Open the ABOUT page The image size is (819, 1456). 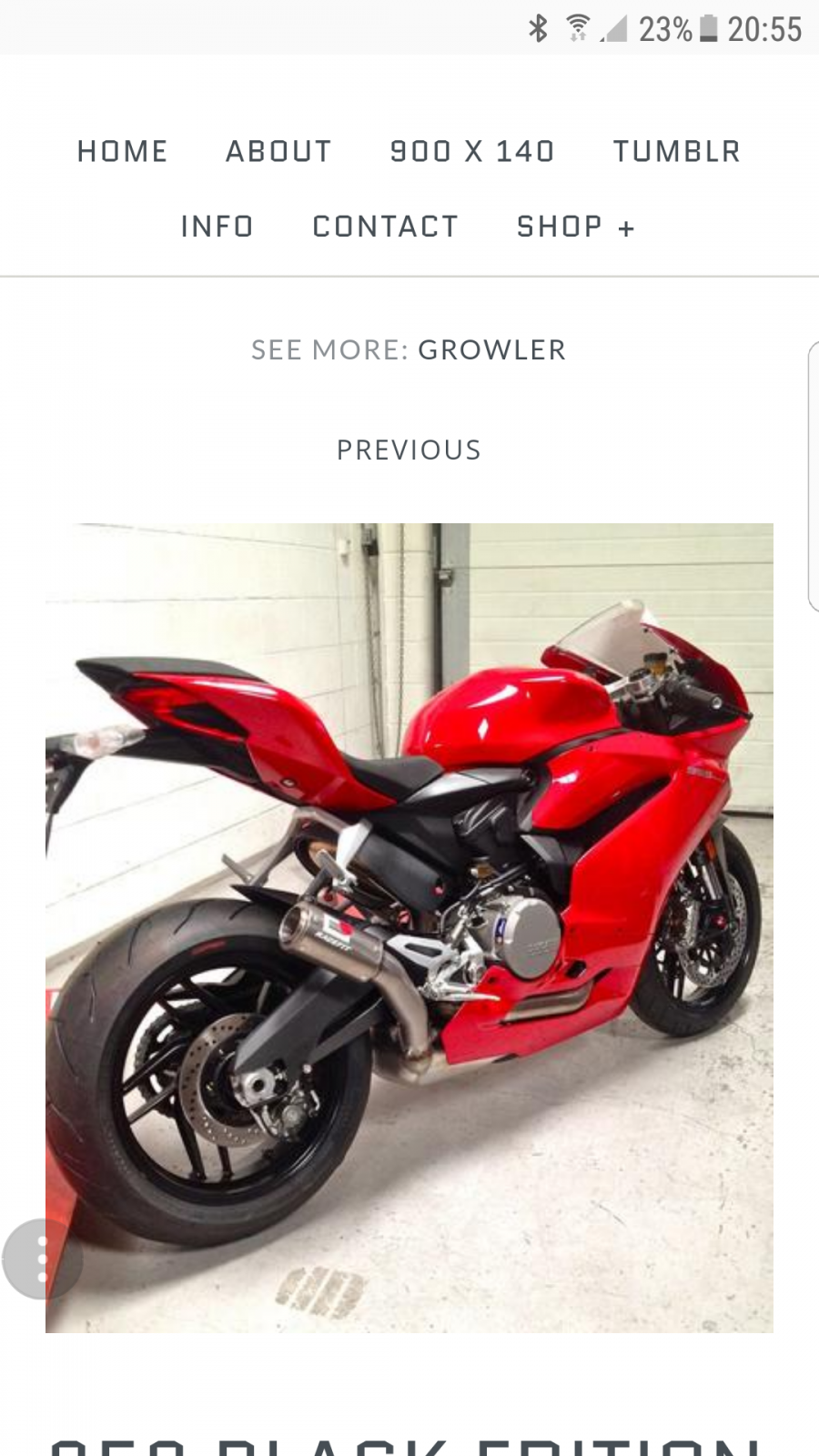pyautogui.click(x=278, y=151)
